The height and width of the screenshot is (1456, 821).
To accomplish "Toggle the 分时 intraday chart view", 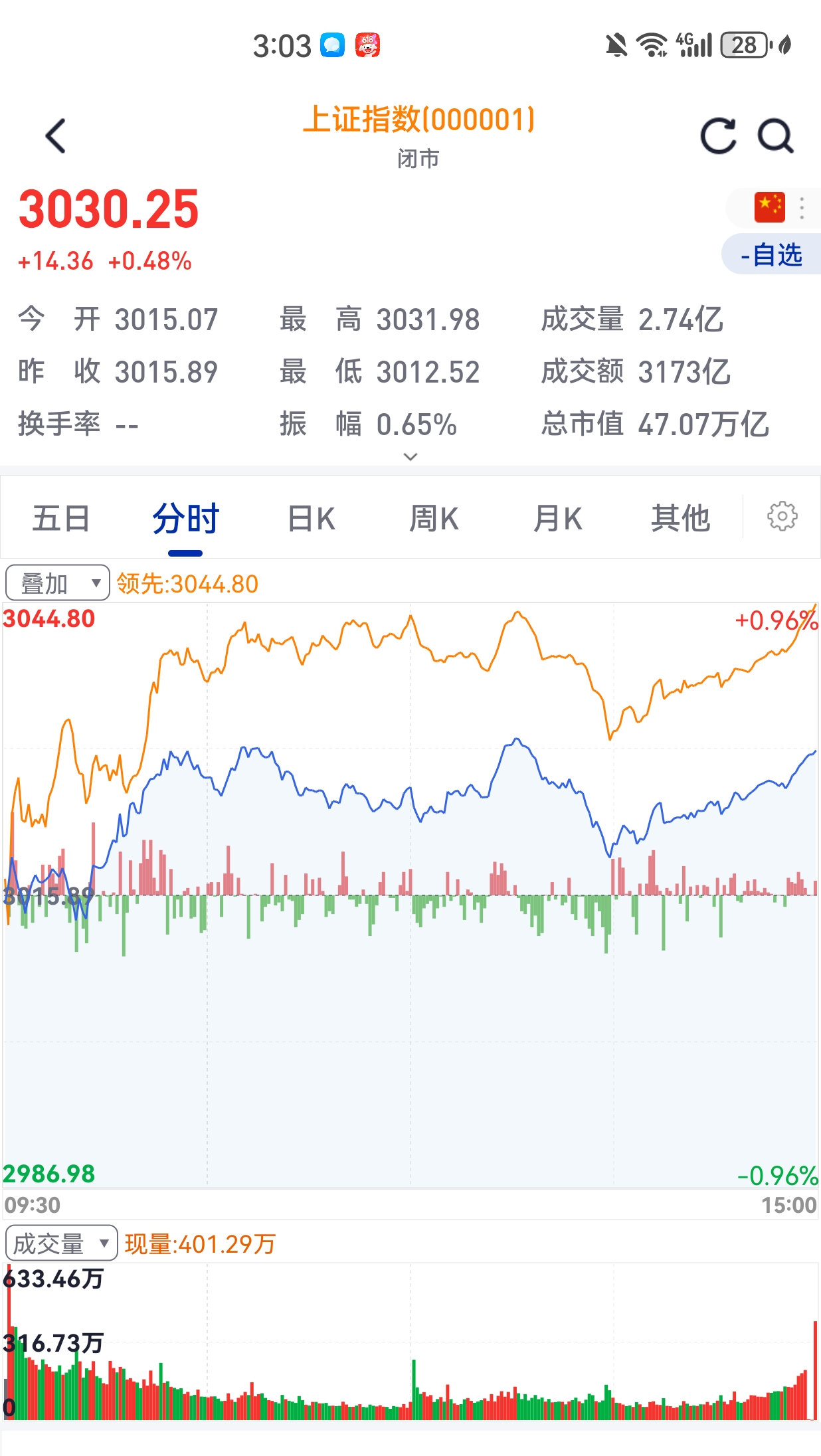I will tap(185, 519).
